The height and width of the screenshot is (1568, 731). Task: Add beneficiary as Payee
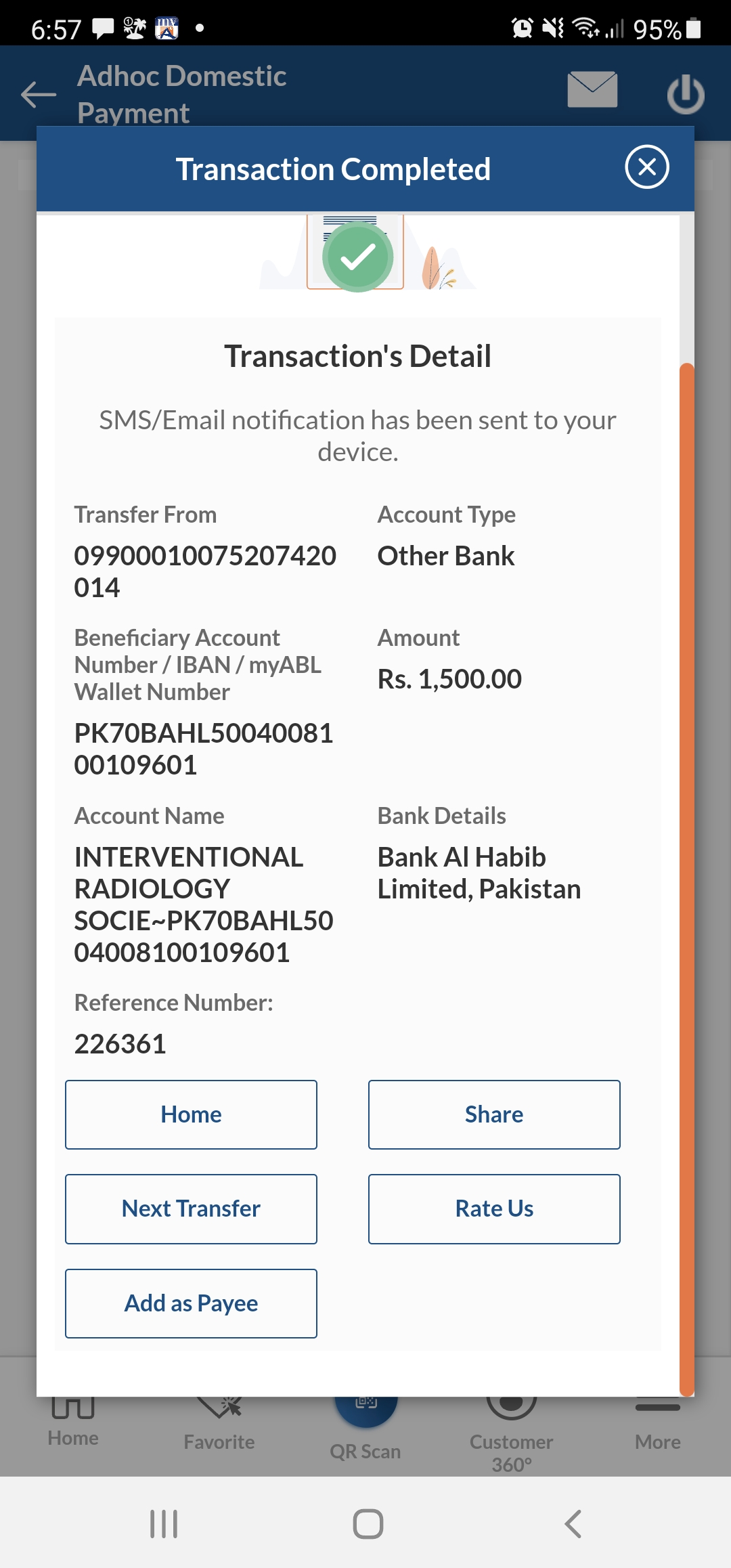(191, 1303)
